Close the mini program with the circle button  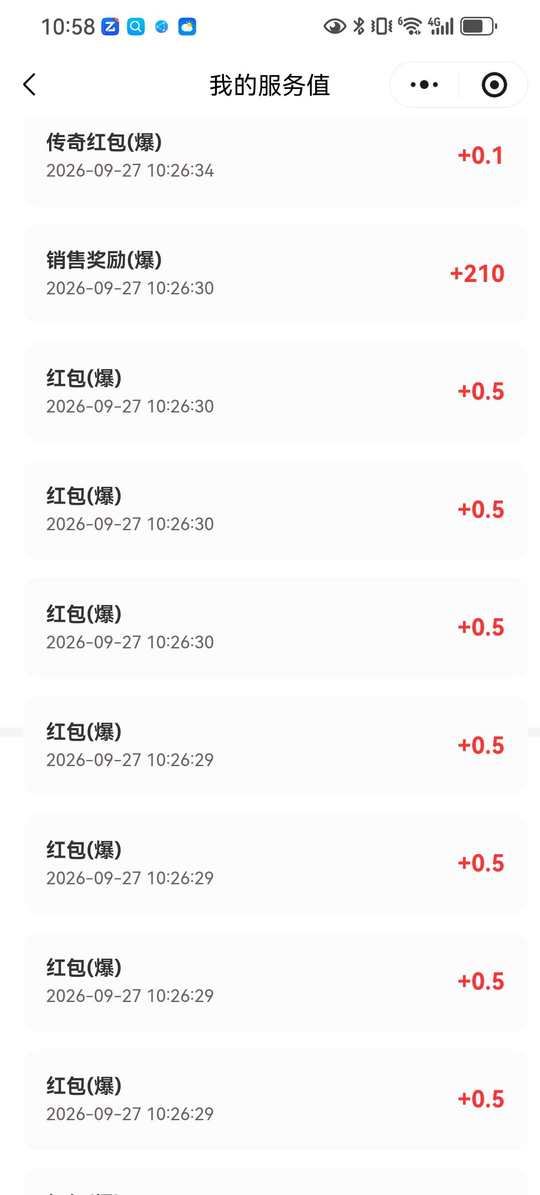pyautogui.click(x=494, y=85)
